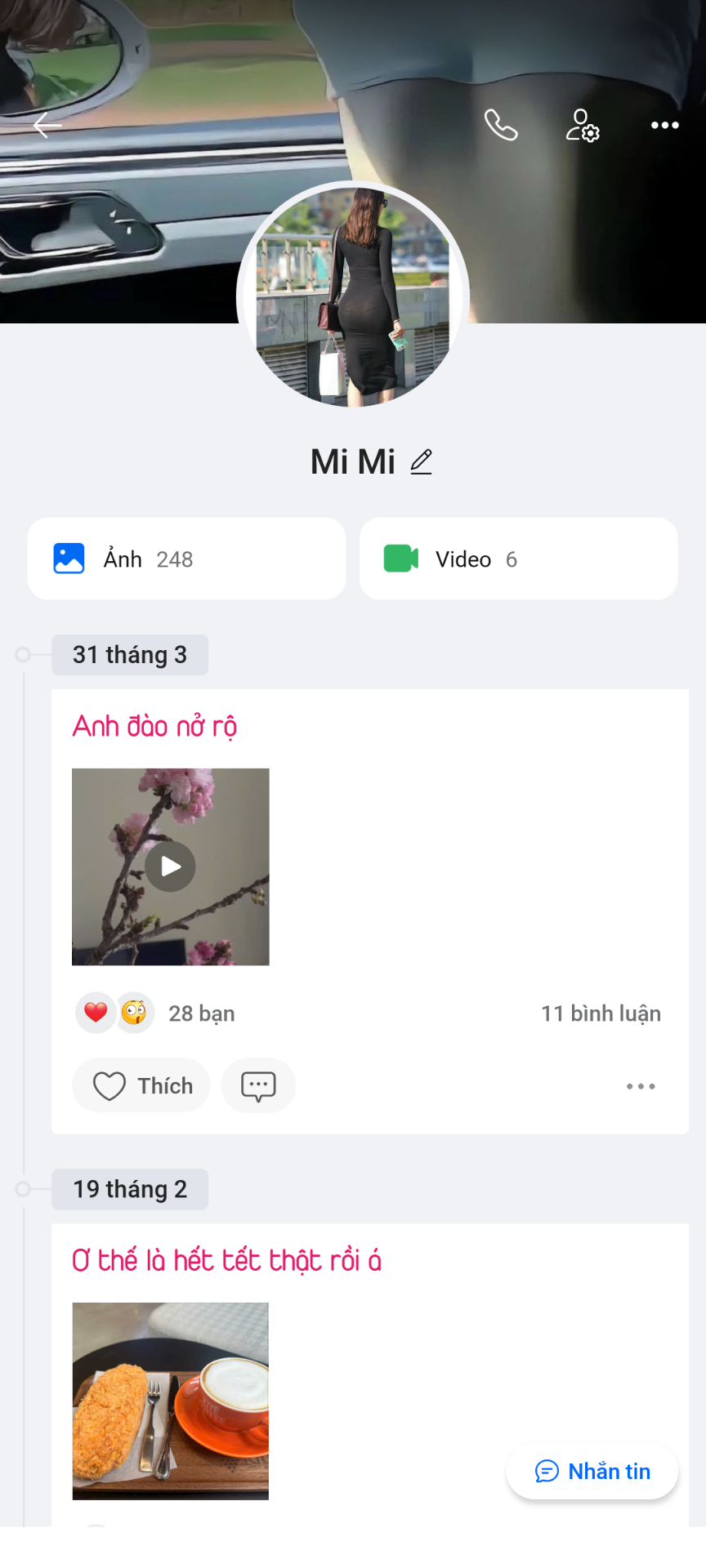Open friend settings icon in header
This screenshot has width=706, height=1568.
(583, 125)
